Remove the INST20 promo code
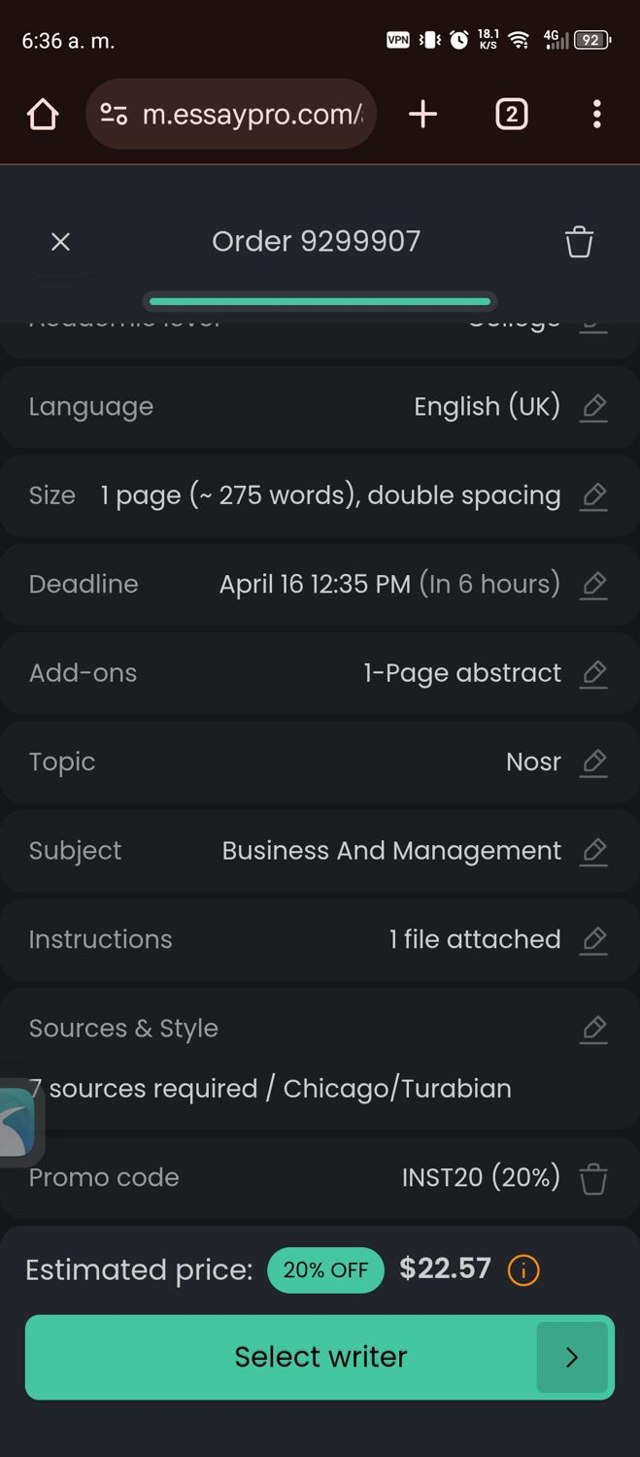 (594, 1178)
